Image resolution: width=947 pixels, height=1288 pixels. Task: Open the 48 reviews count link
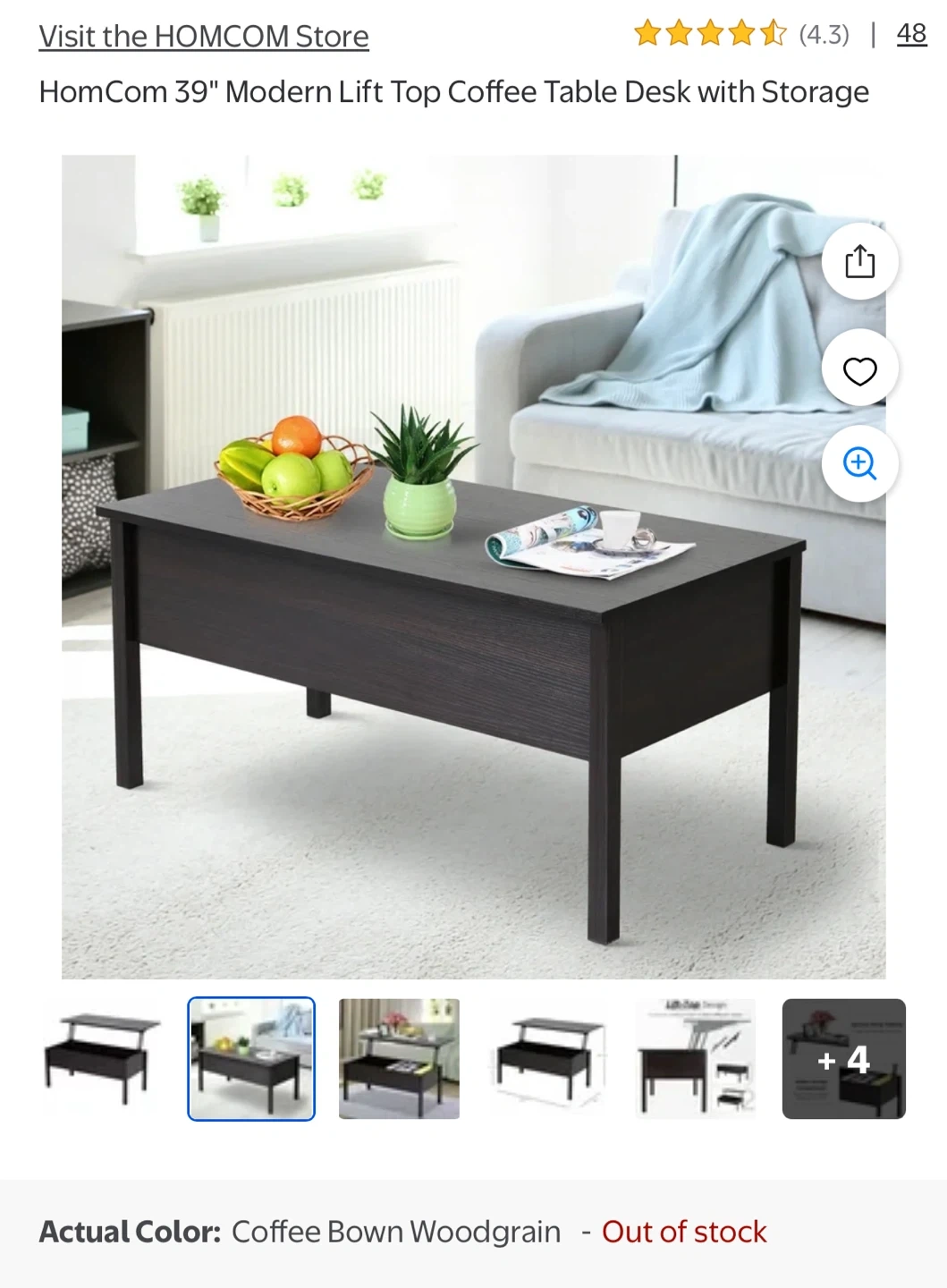(x=911, y=34)
